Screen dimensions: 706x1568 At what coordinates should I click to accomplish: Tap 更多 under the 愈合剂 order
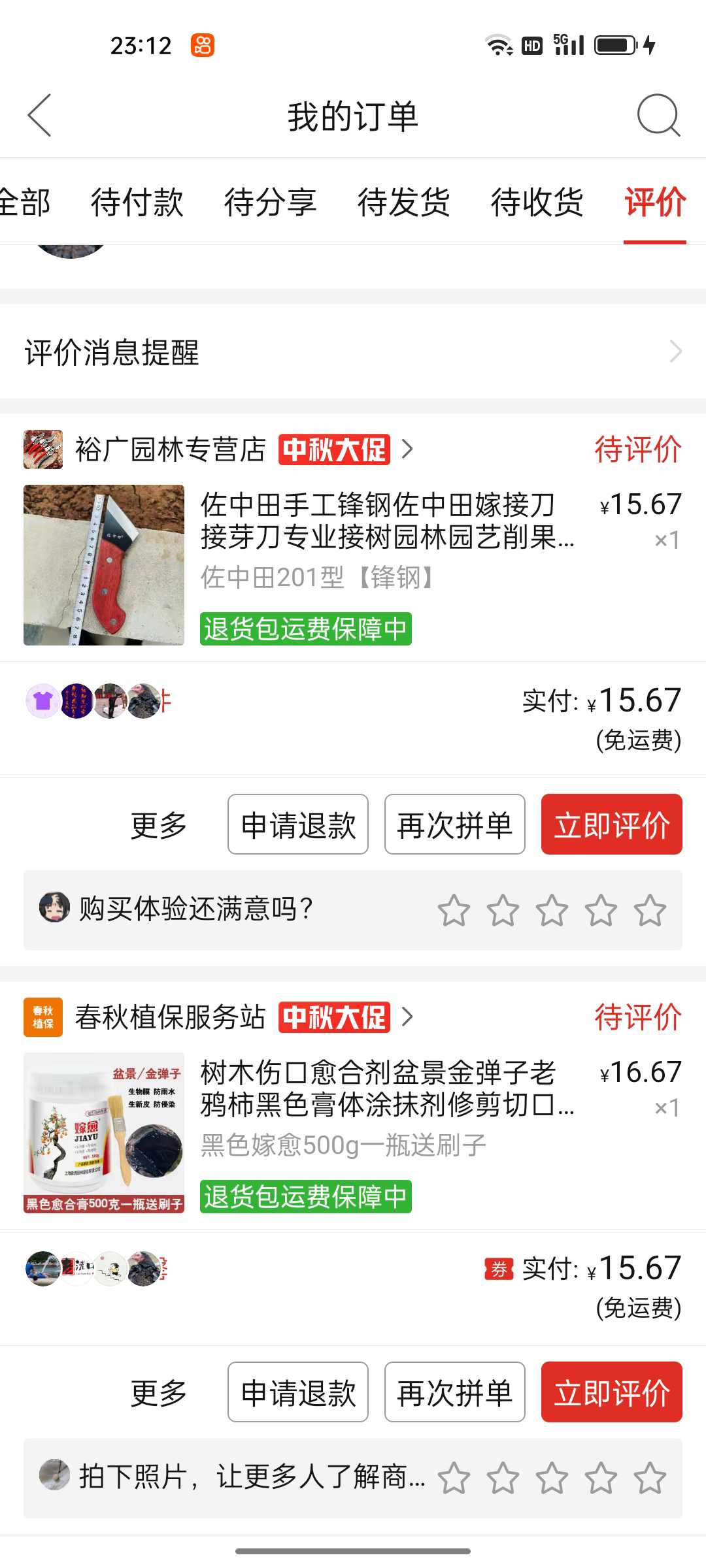(159, 1392)
